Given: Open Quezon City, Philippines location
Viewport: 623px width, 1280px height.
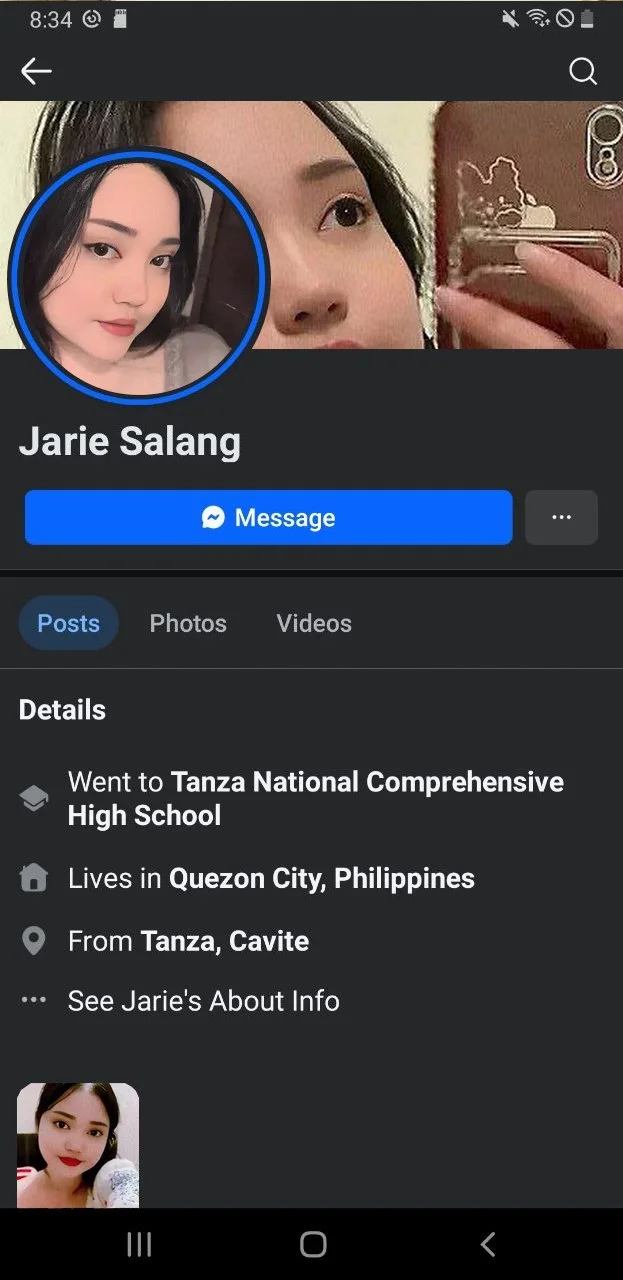Looking at the screenshot, I should (322, 878).
